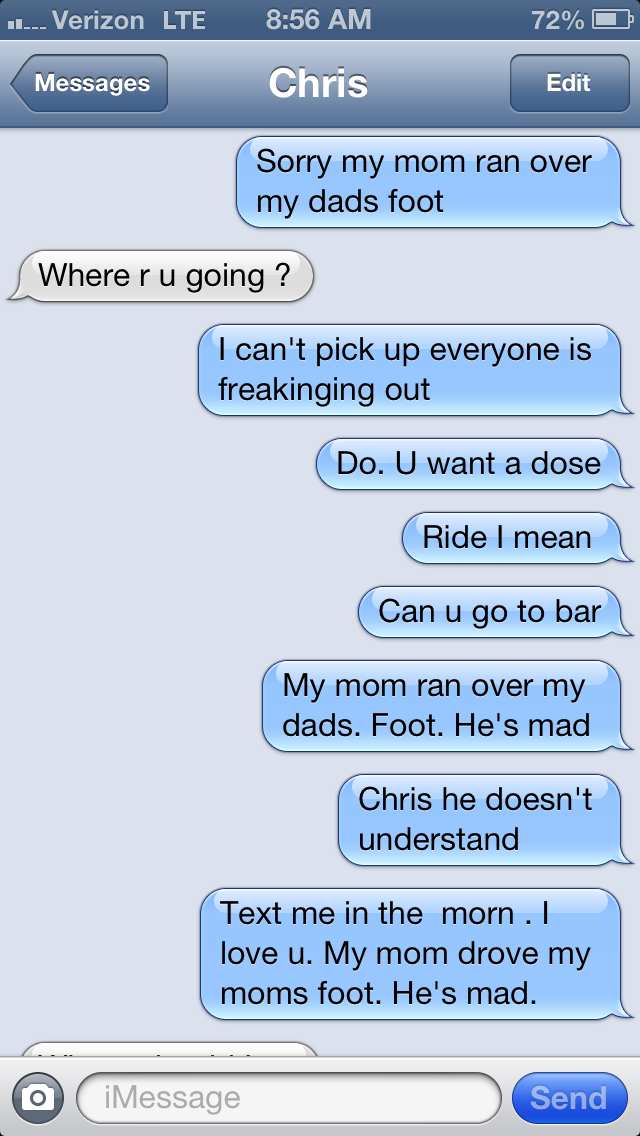Go back to the Messages list
This screenshot has height=1136, width=640.
[90, 83]
